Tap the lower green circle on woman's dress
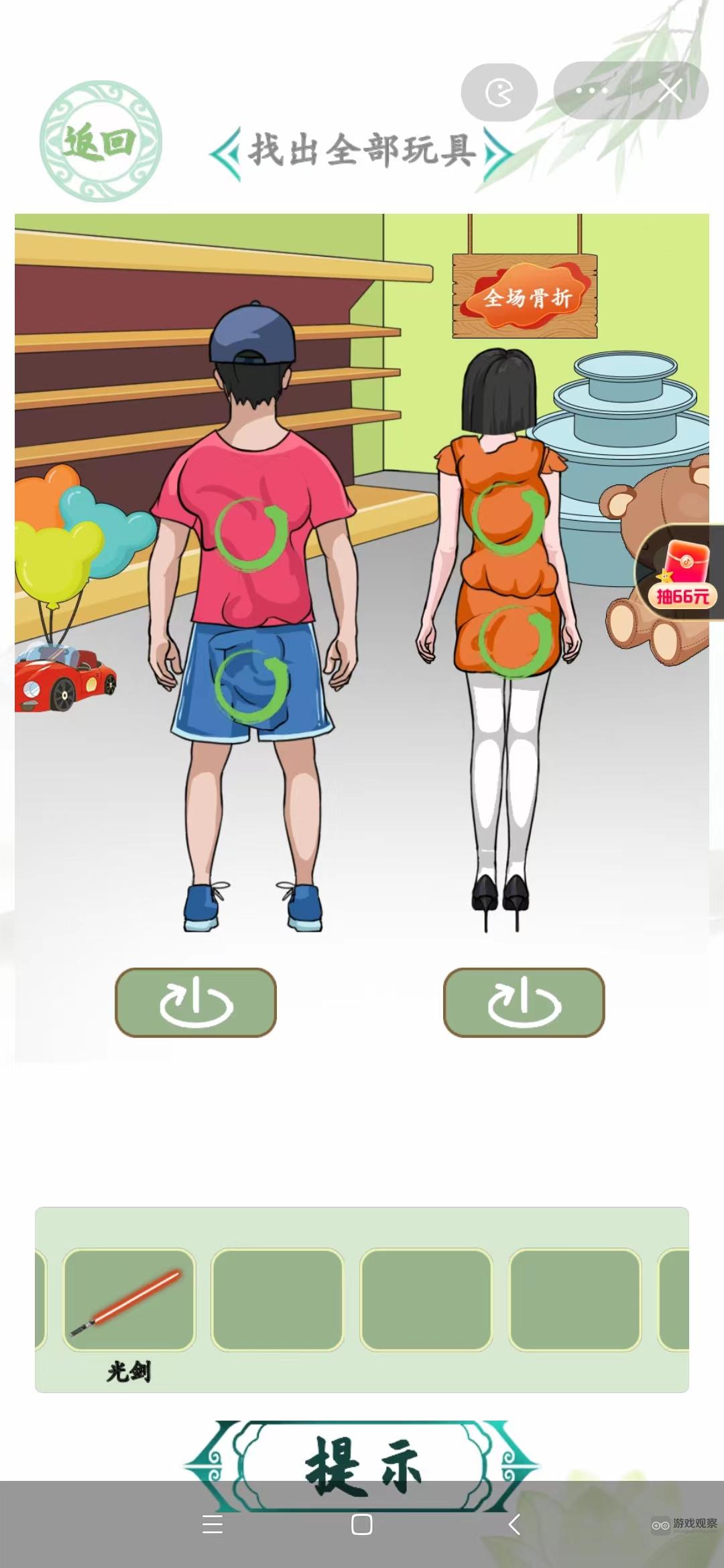Screen dimensions: 724x1568 (515, 640)
